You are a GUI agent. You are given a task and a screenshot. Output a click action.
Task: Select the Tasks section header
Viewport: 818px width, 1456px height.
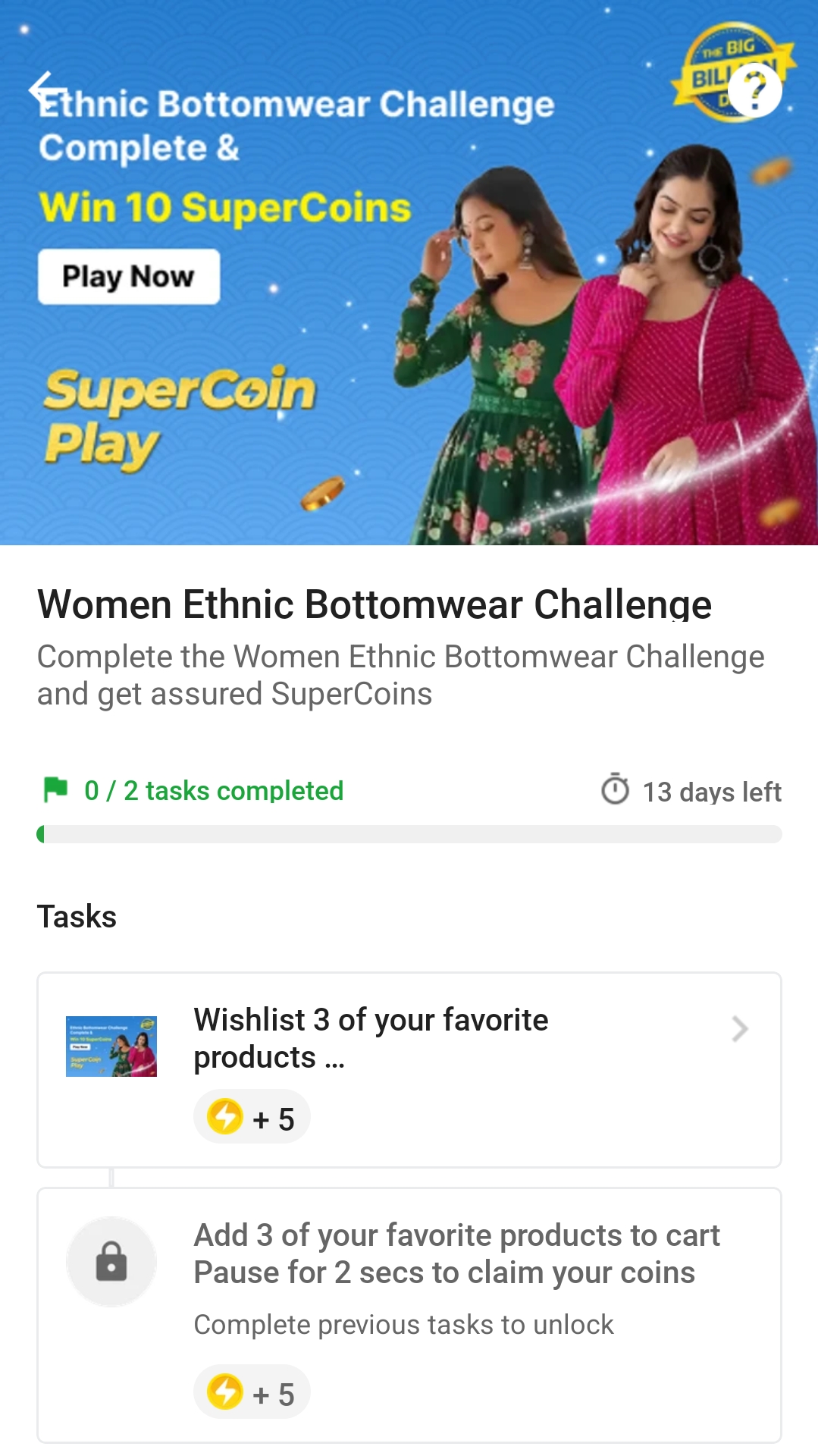tap(77, 915)
